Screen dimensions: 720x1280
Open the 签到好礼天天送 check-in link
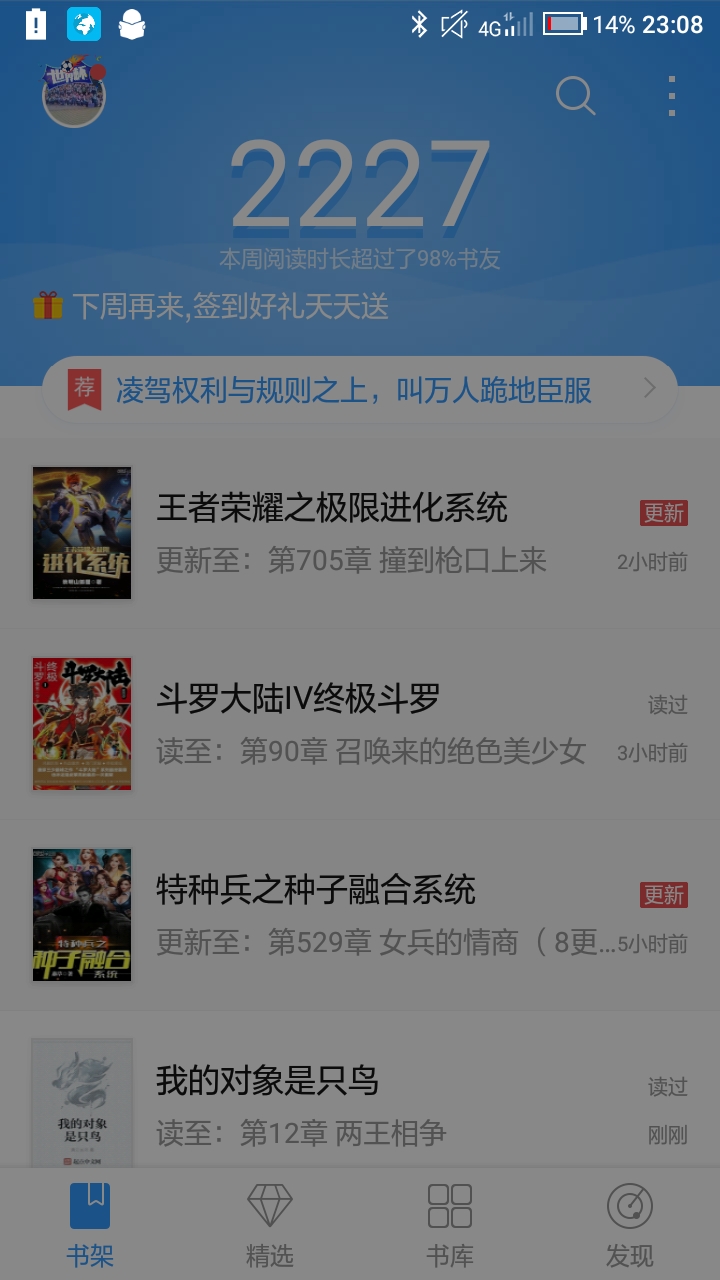[x=230, y=306]
